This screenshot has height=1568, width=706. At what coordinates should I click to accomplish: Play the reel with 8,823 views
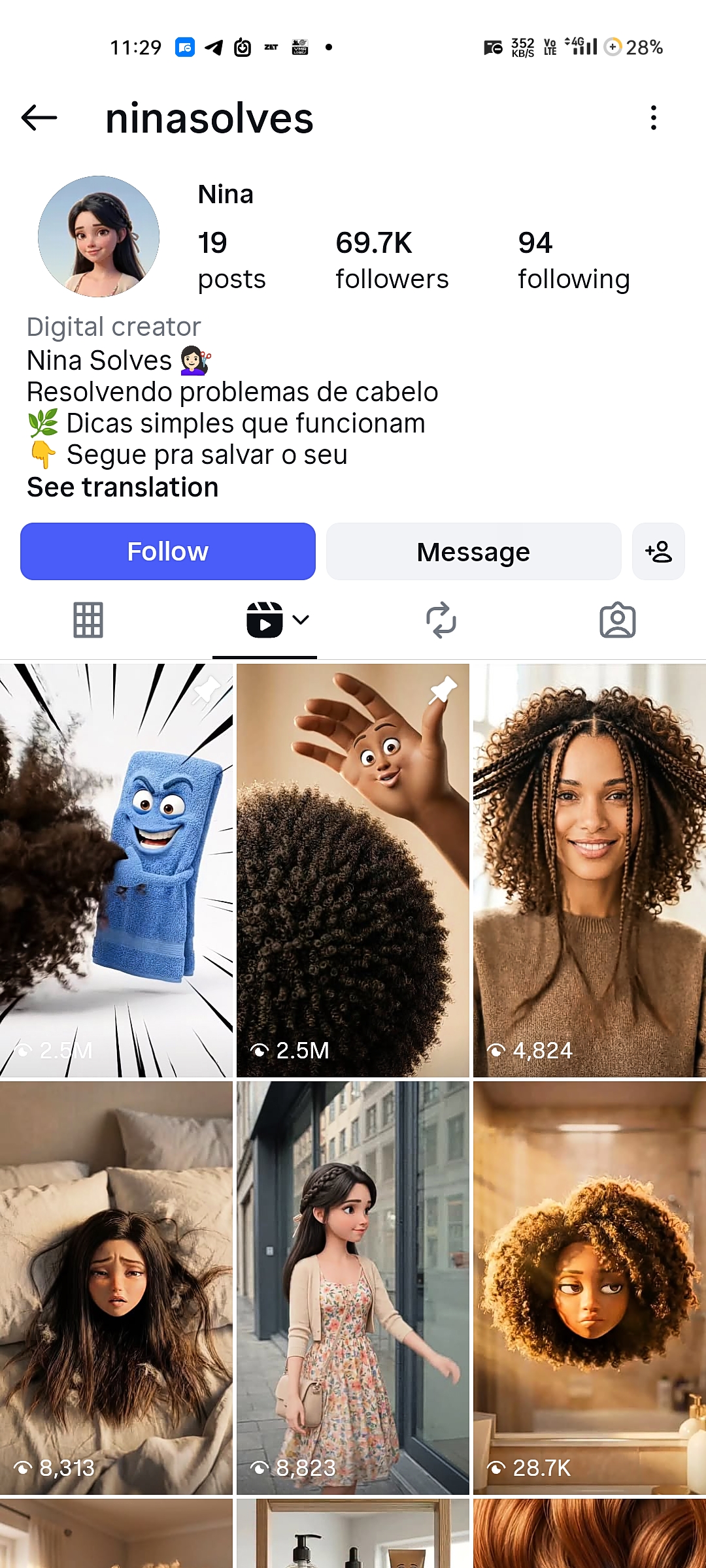click(353, 1288)
